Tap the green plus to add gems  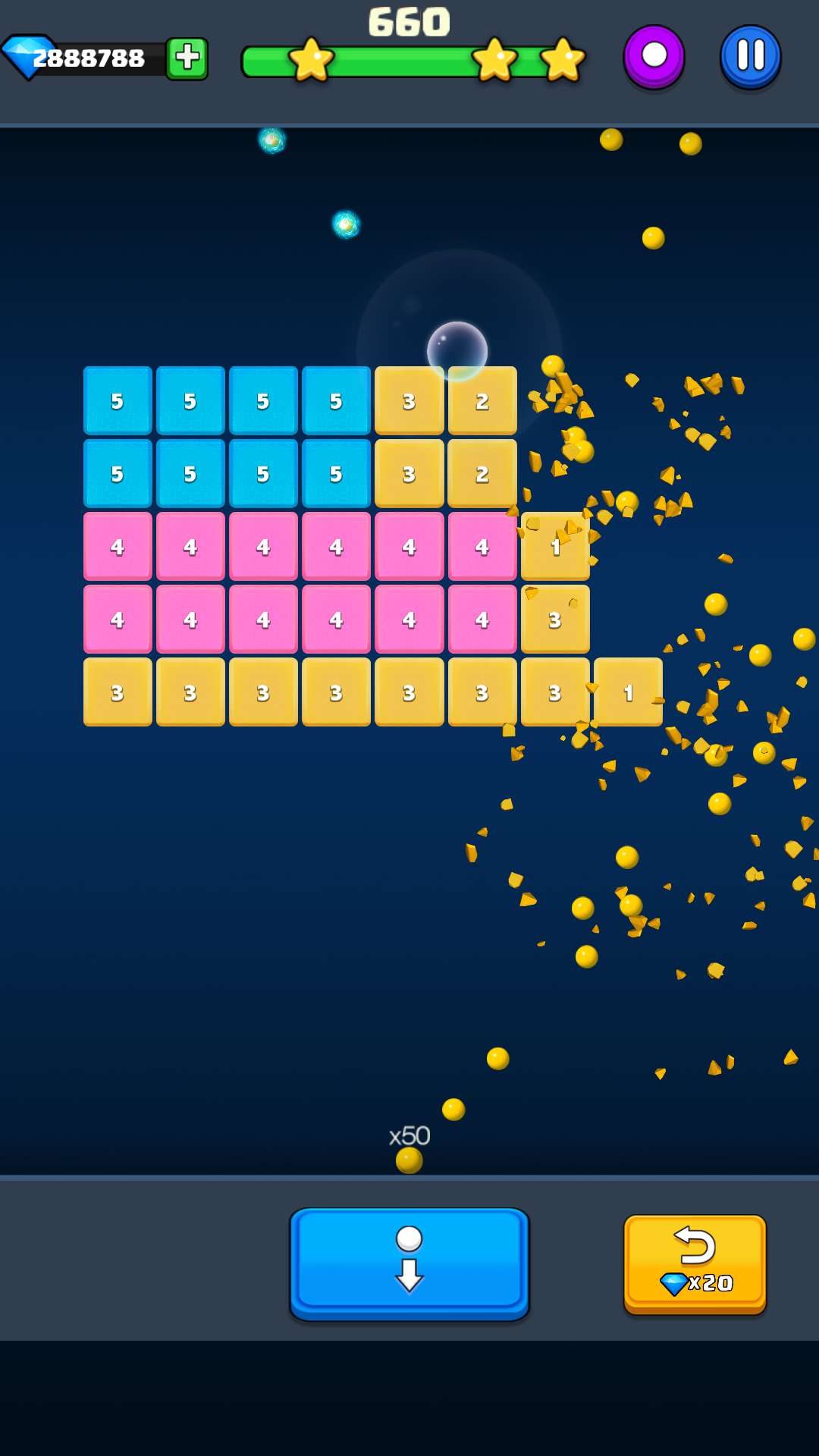click(x=187, y=58)
